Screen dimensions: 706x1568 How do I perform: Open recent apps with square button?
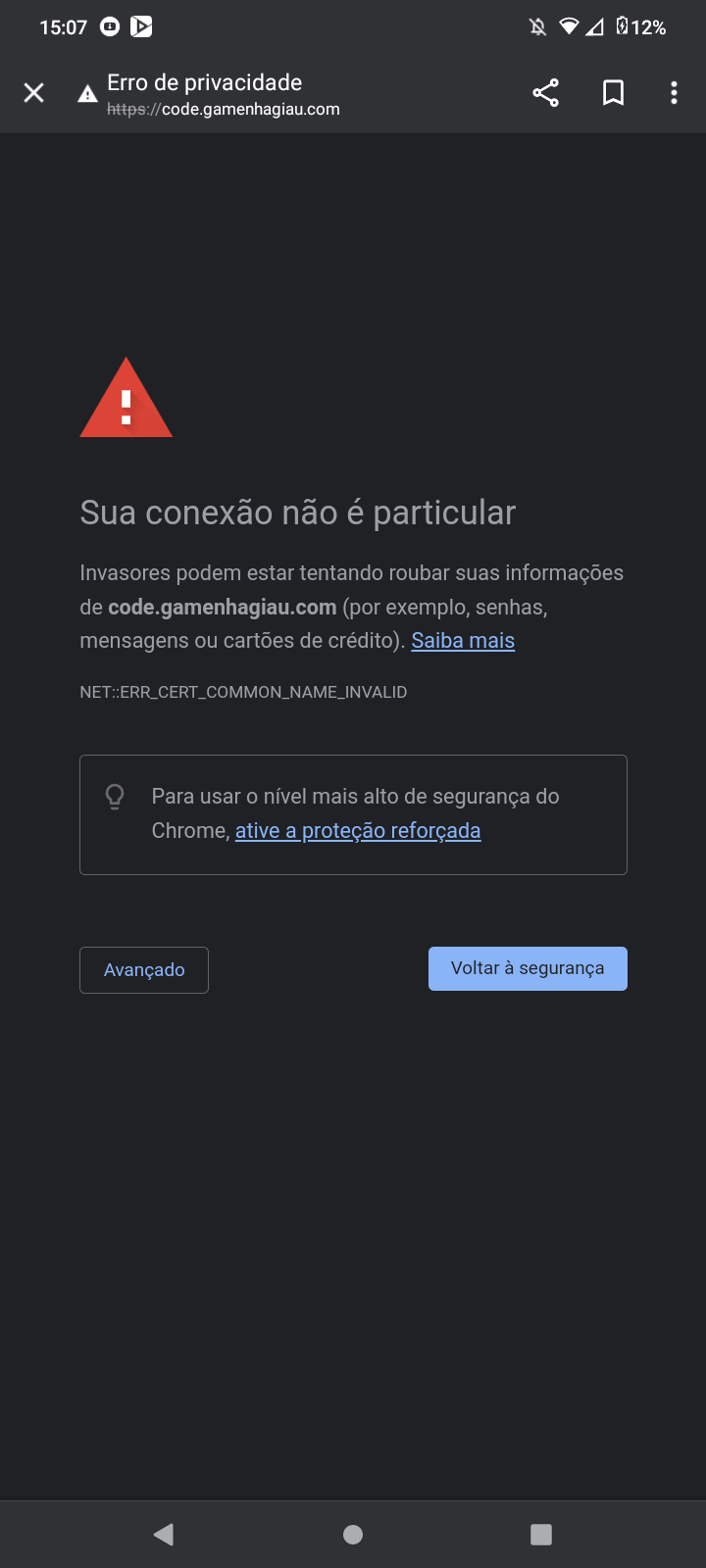[541, 1535]
